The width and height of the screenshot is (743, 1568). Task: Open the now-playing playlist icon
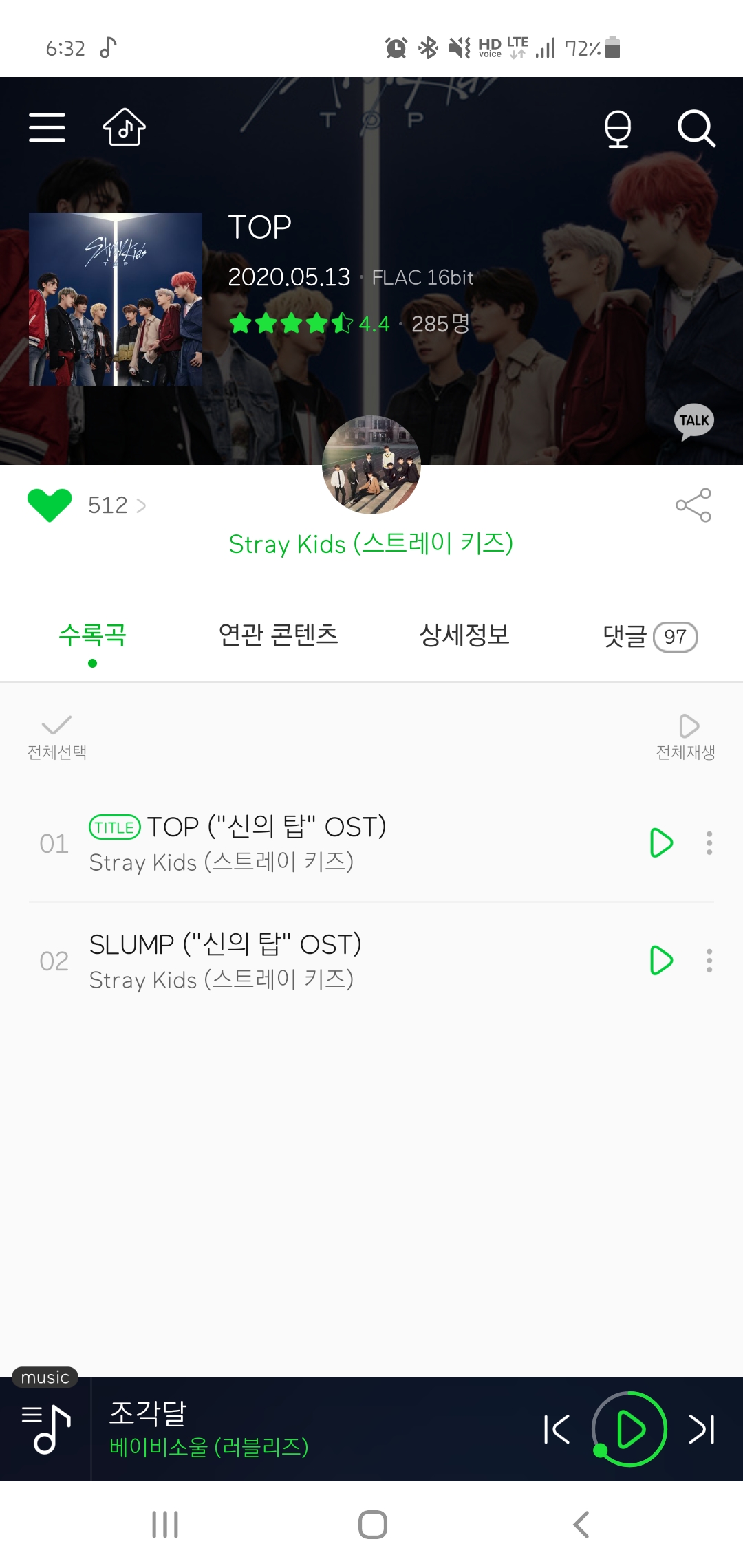(x=45, y=1429)
